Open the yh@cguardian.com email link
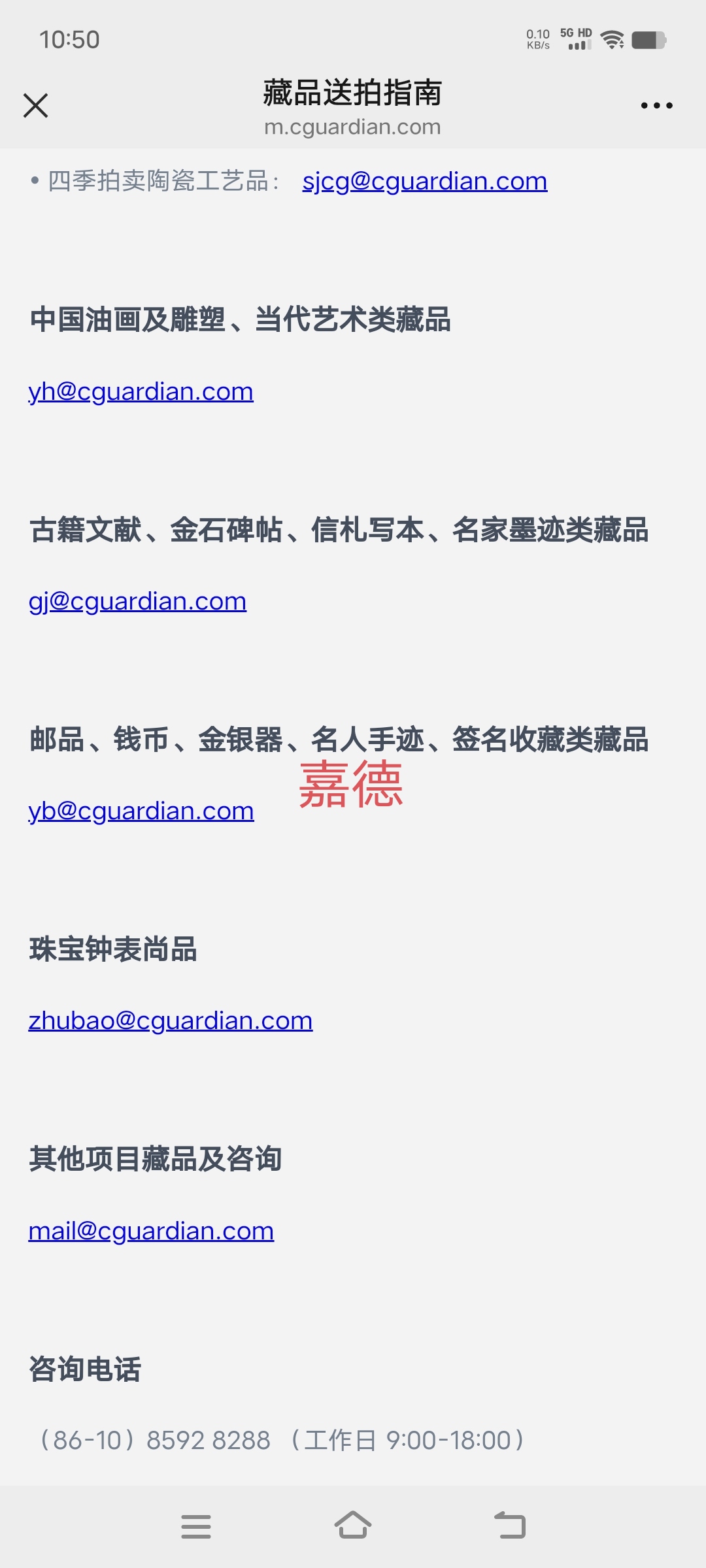The image size is (706, 1568). [141, 392]
